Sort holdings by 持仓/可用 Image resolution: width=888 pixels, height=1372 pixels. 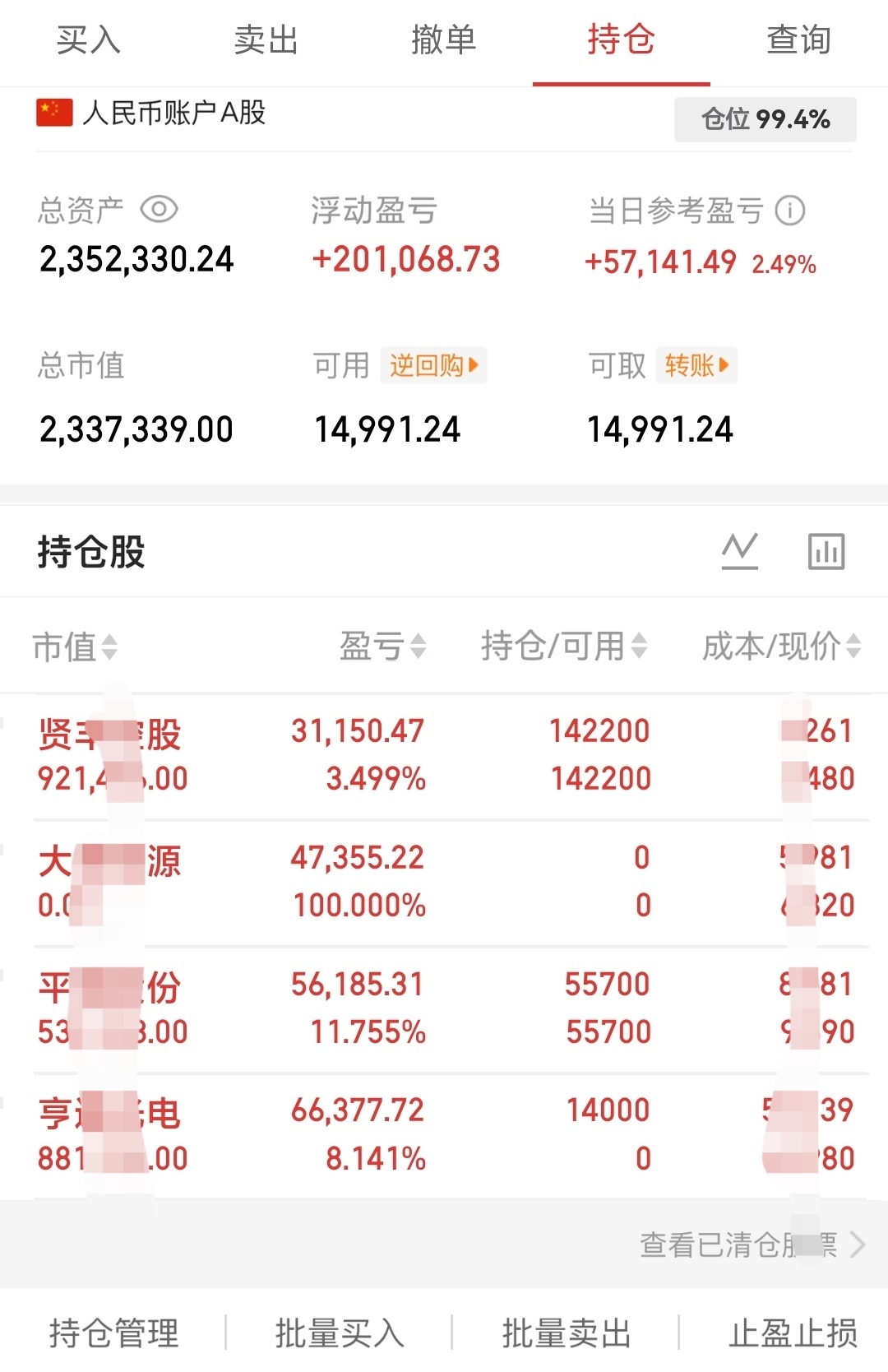pos(564,647)
